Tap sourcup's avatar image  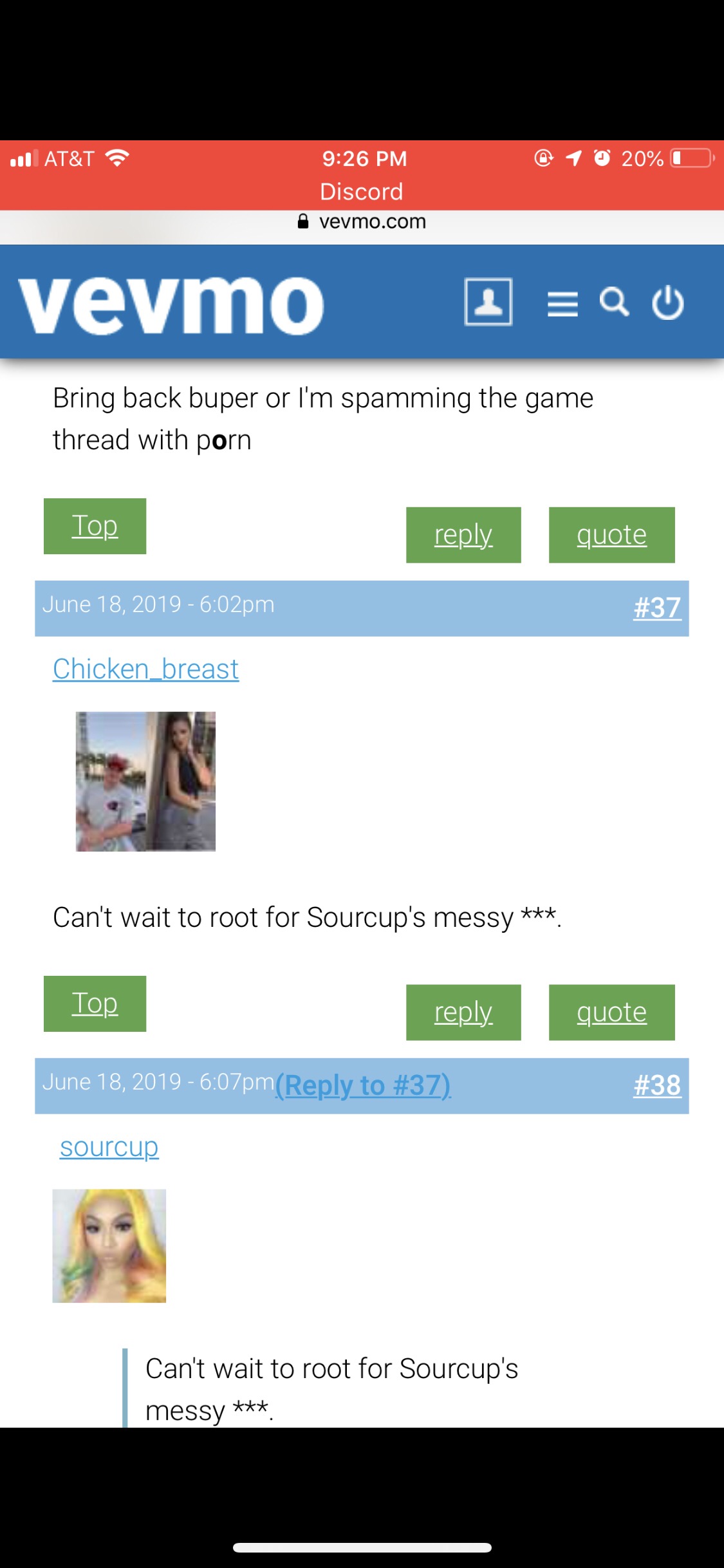point(109,1246)
